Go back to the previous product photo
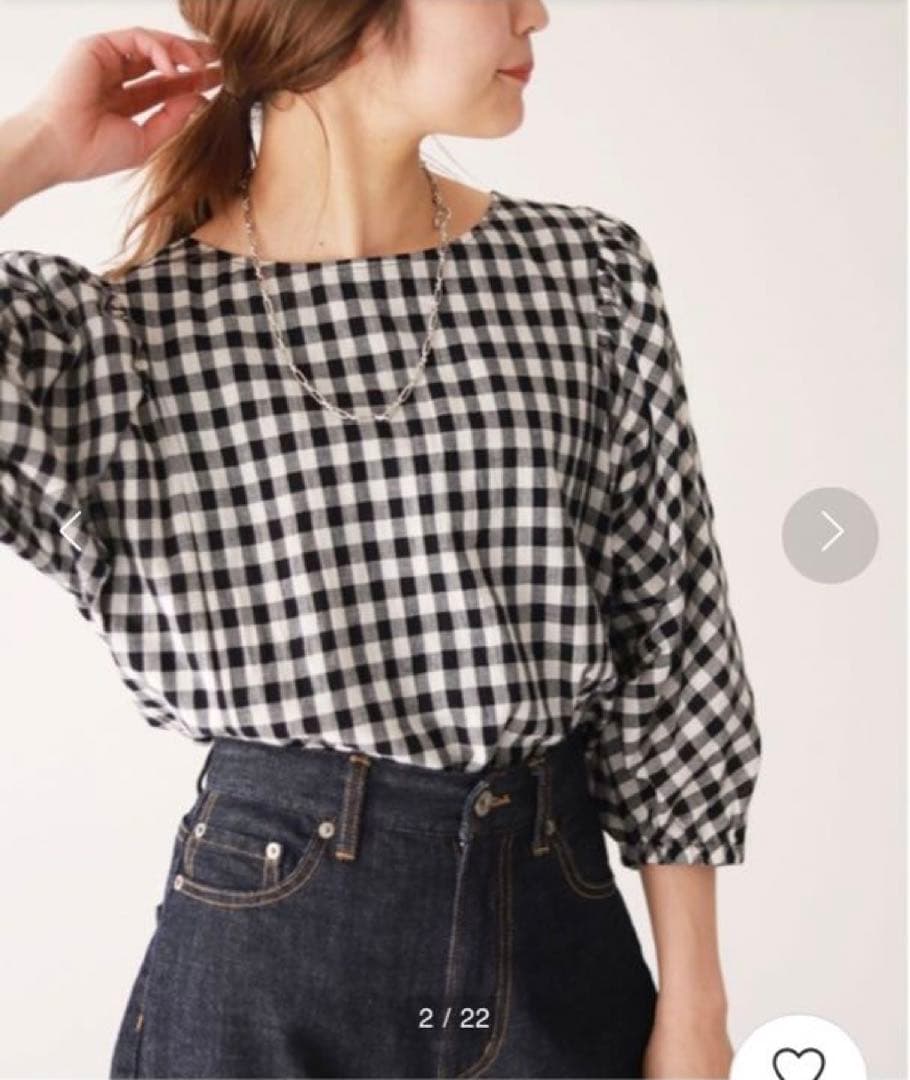 (x=70, y=531)
